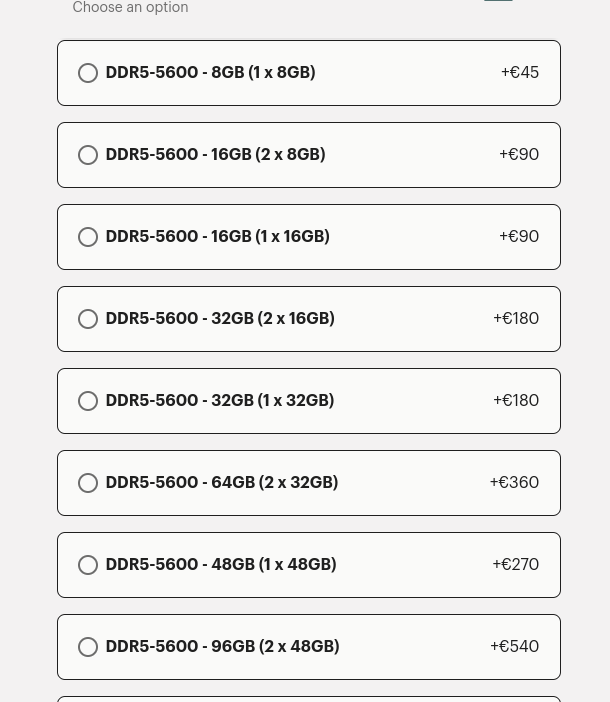
Task: Pick DDR5-5600 48GB (1 x 48GB) option
Action: click(88, 565)
